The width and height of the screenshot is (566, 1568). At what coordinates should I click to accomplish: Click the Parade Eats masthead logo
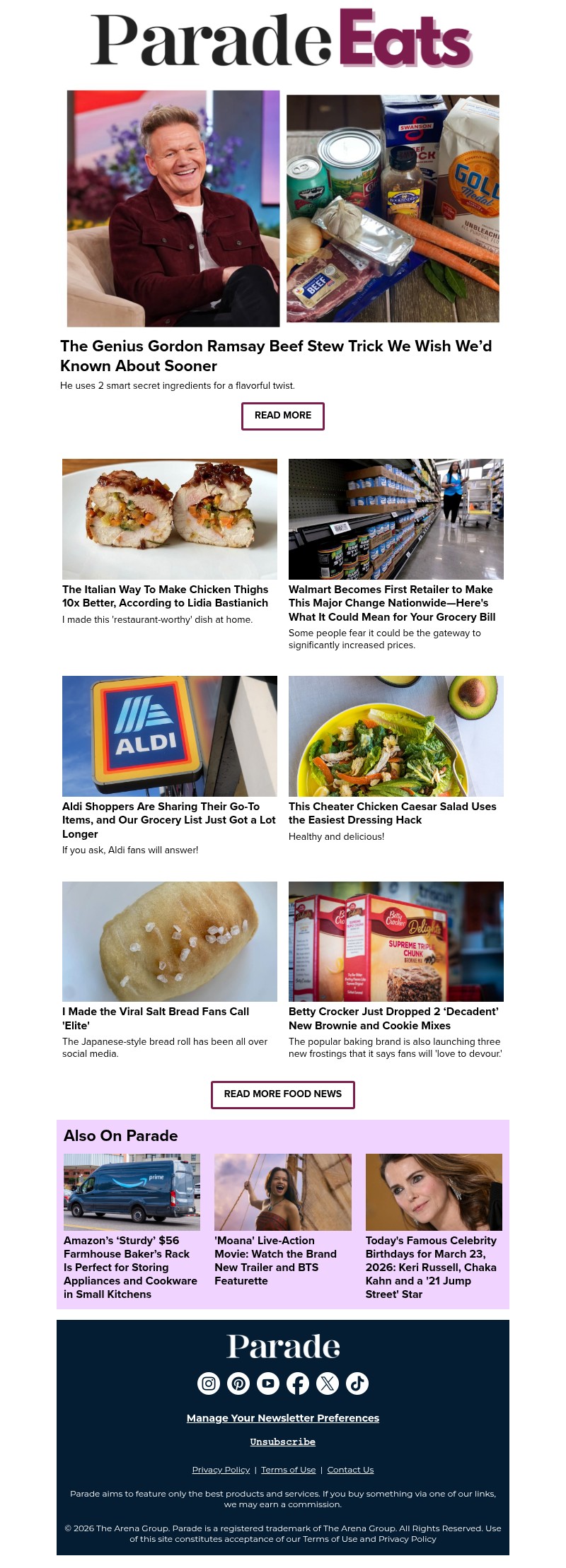[x=283, y=39]
